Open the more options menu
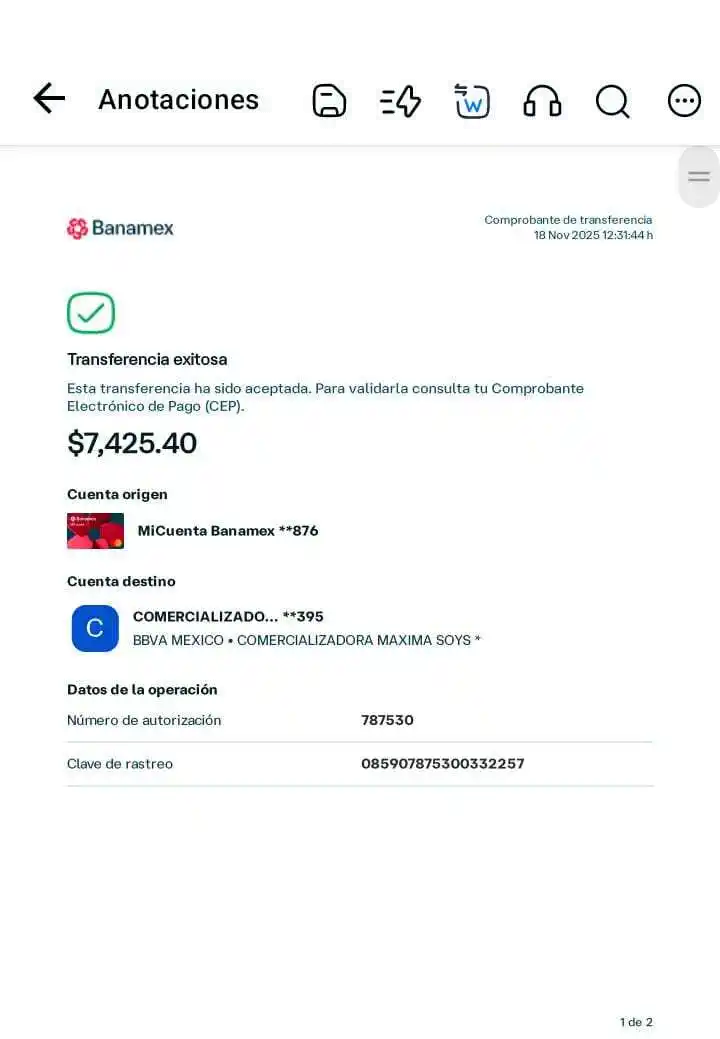The width and height of the screenshot is (720, 1039). (684, 100)
